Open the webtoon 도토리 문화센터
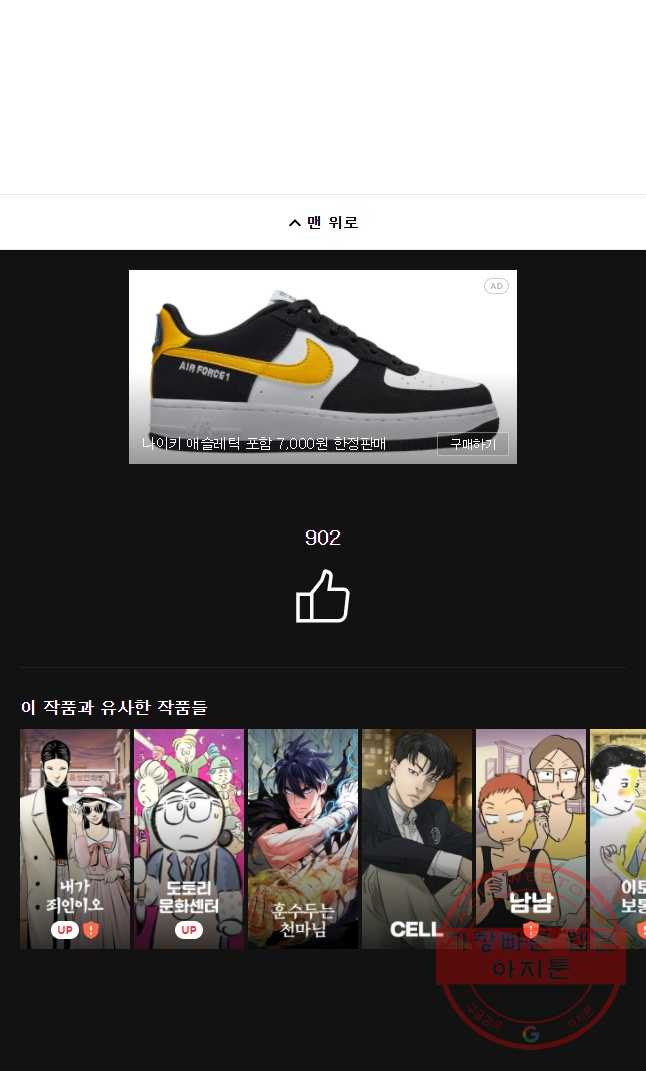The height and width of the screenshot is (1071, 646). 189,838
